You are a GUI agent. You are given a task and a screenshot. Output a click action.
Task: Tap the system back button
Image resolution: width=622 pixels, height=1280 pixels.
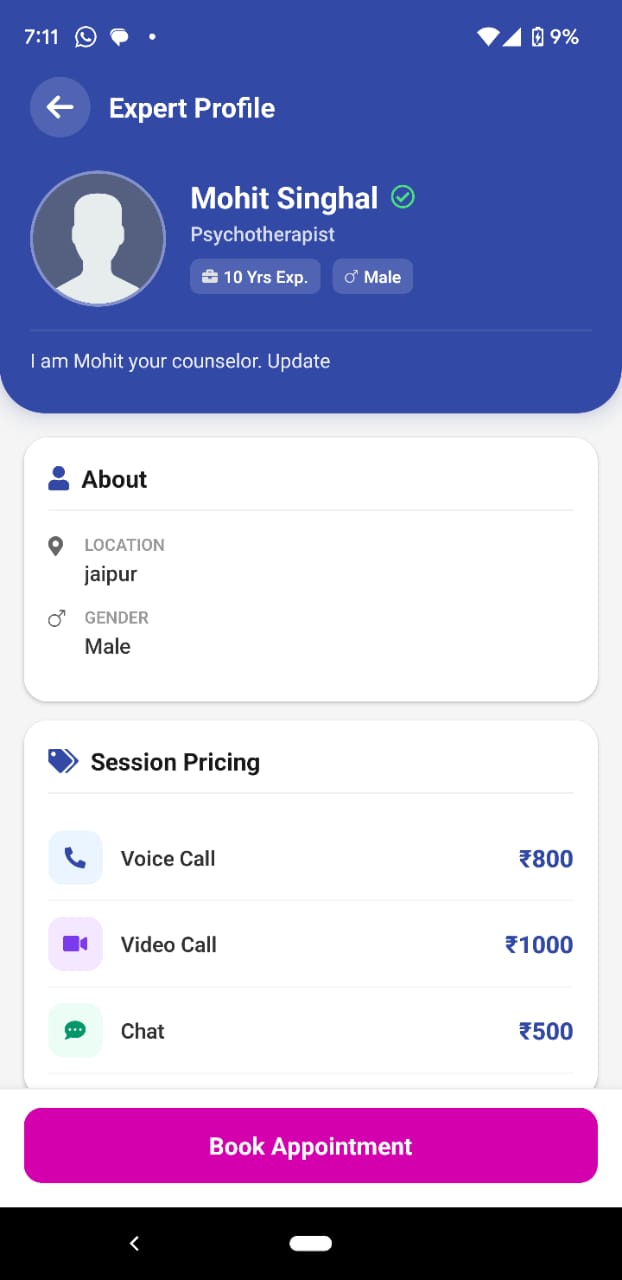click(x=134, y=1243)
